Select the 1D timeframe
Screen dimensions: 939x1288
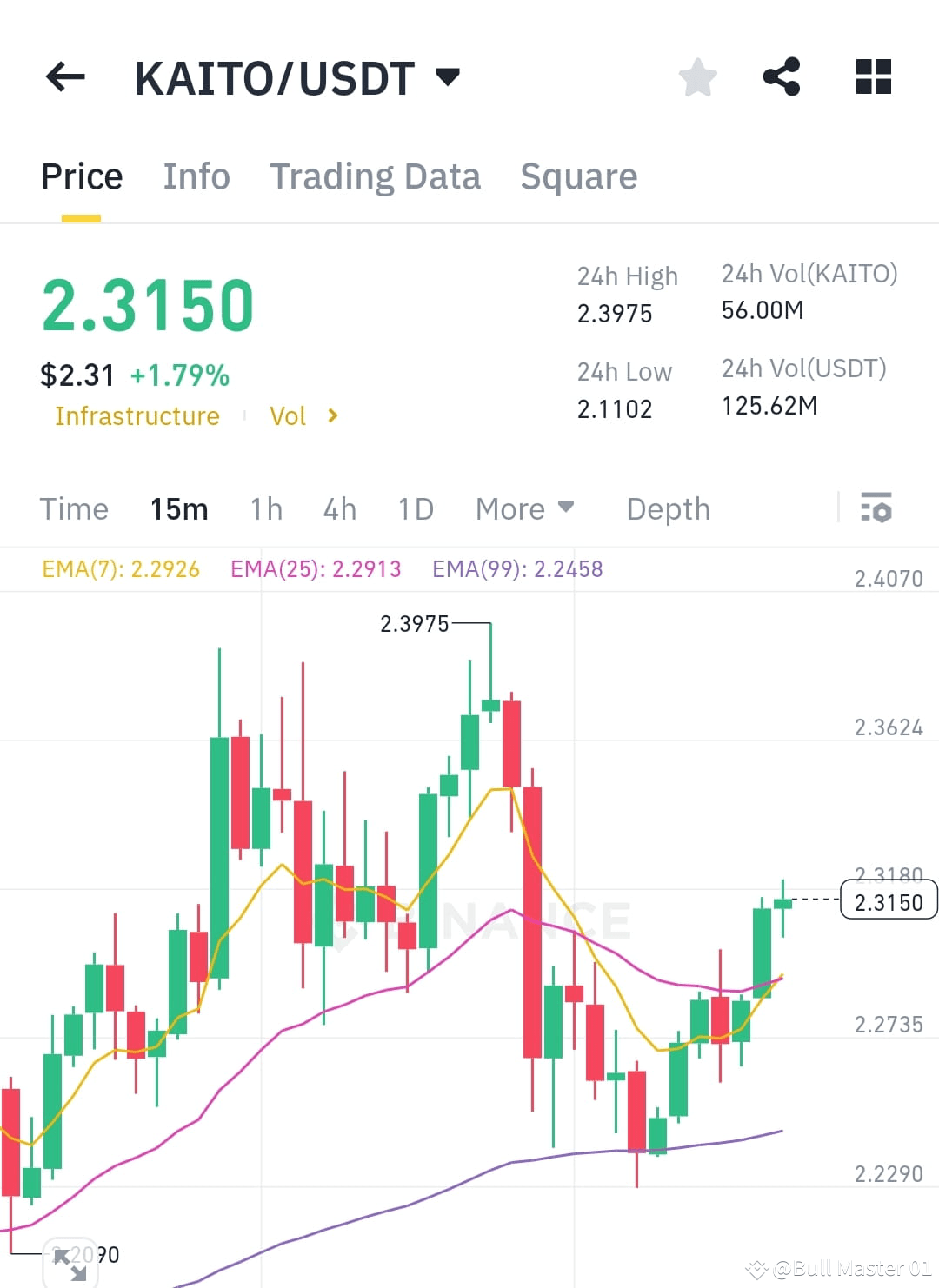point(415,508)
